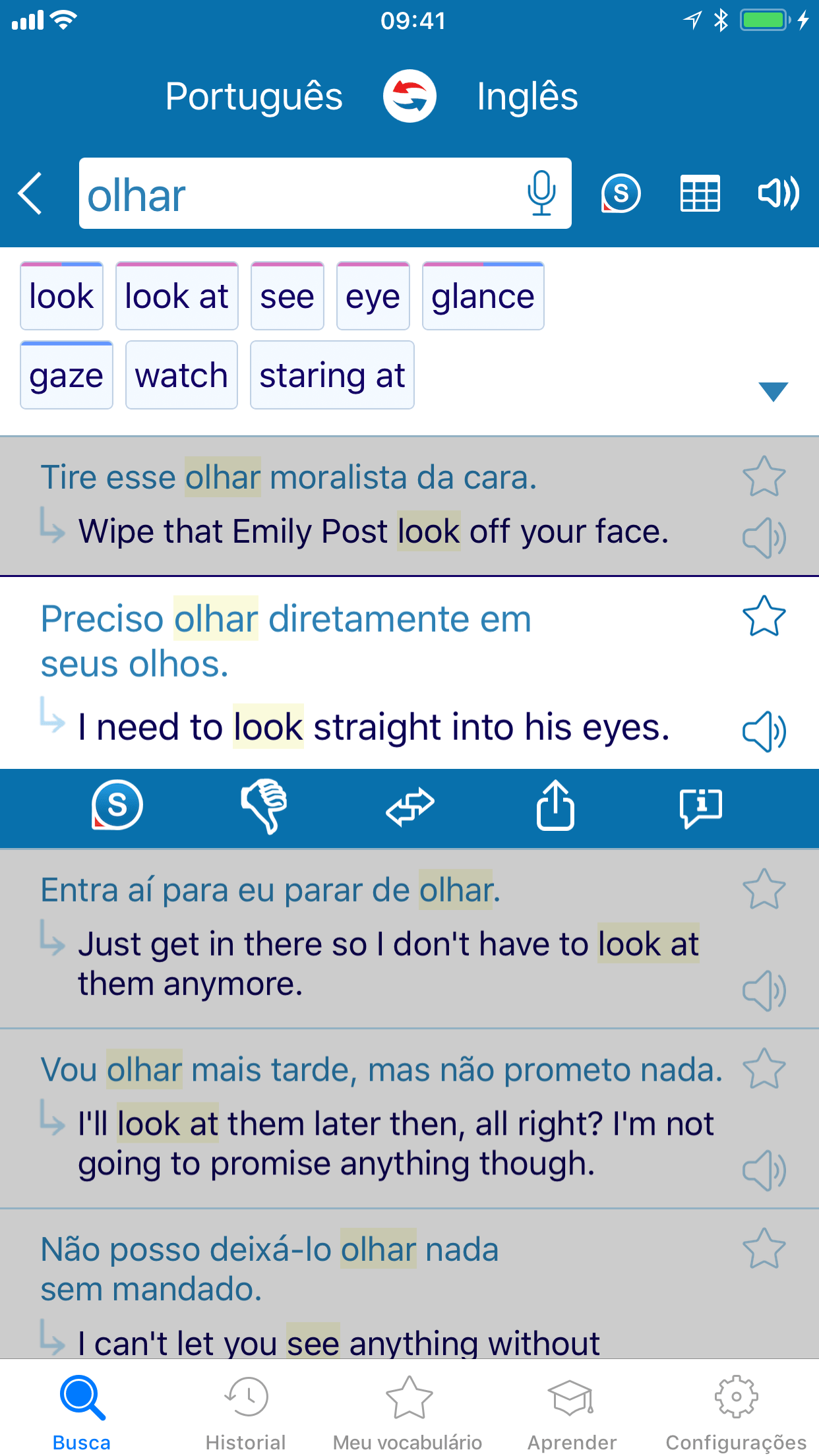
Task: Favorite the 'Entra aí para eu parar' example
Action: (x=764, y=890)
